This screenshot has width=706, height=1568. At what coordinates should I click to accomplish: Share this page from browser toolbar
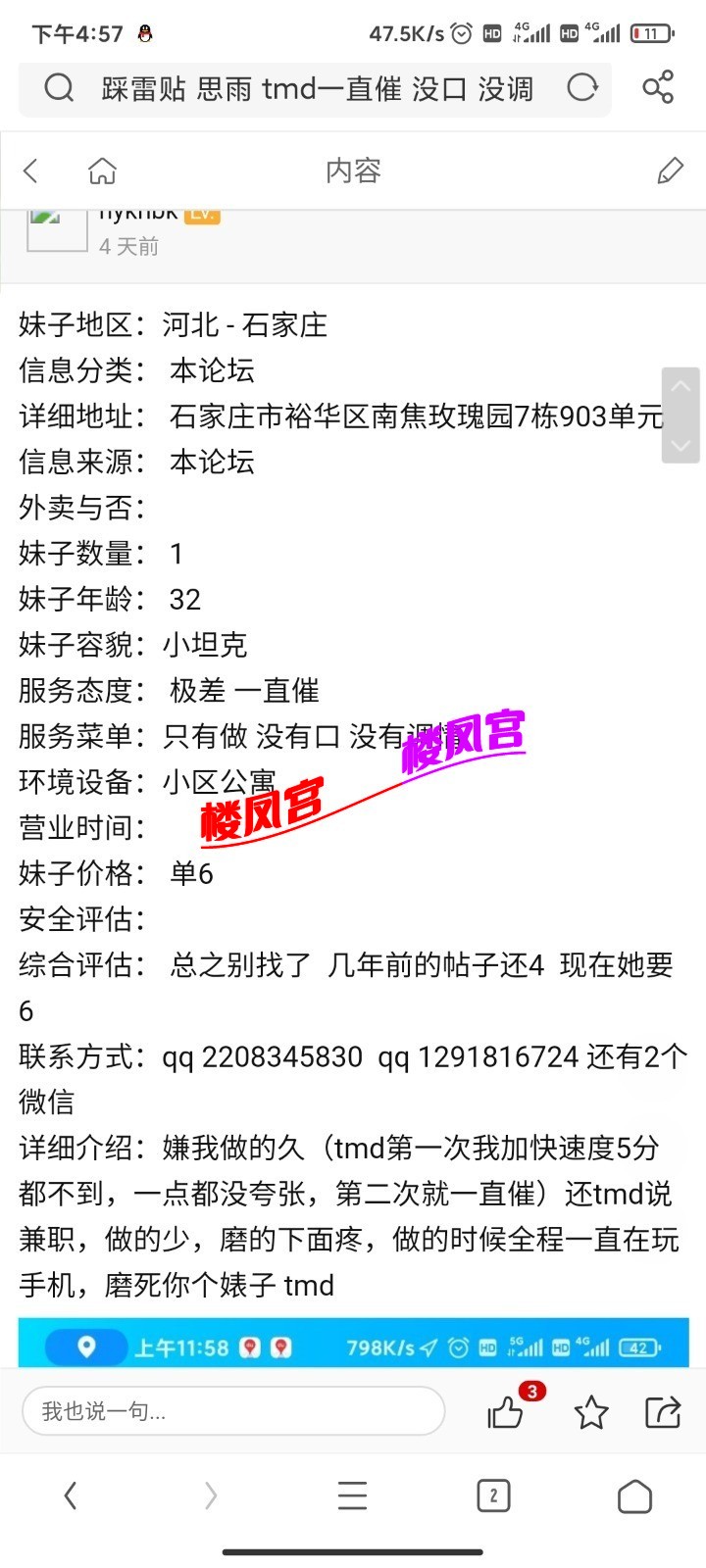658,88
